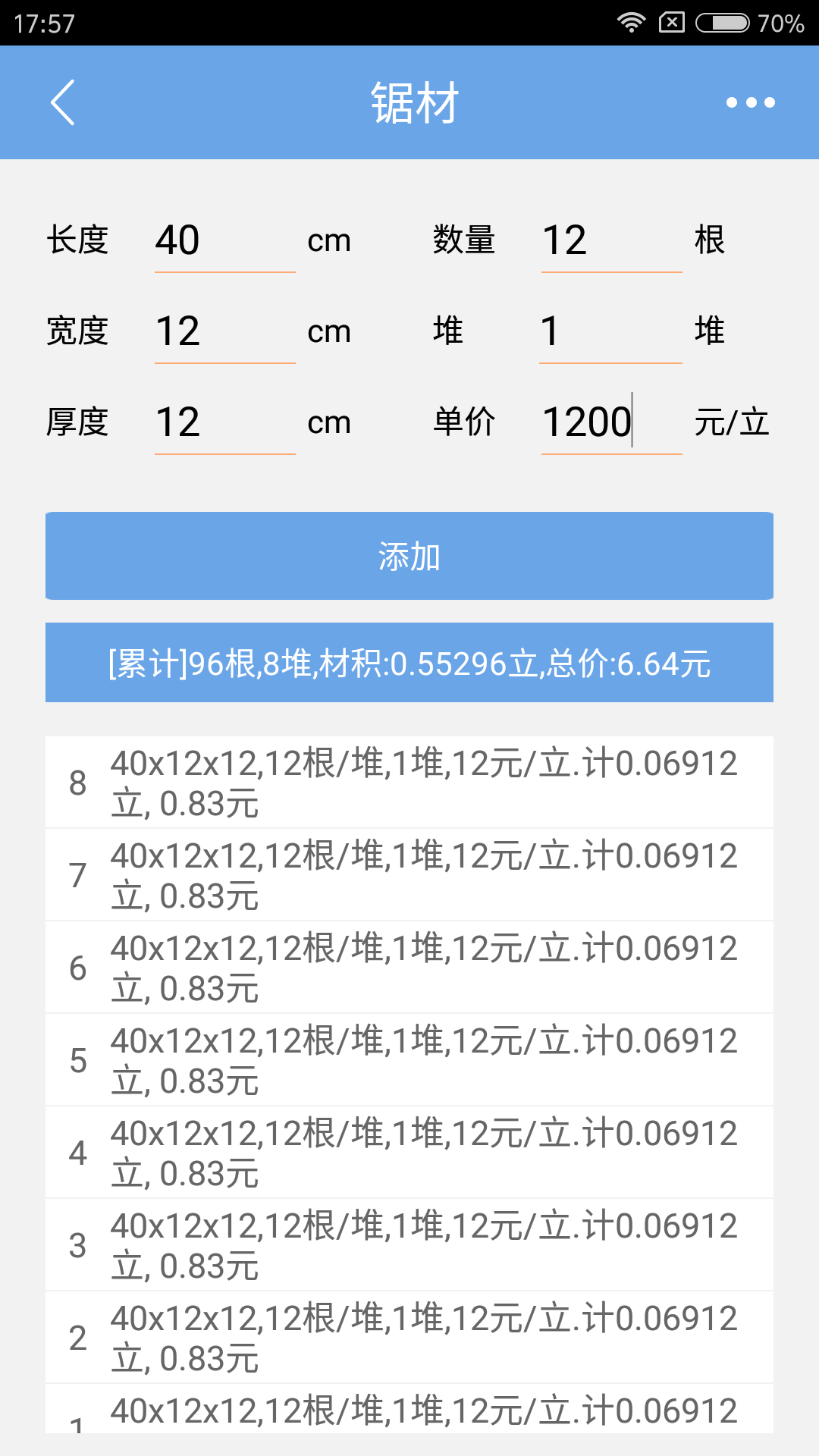Screen dimensions: 819x1456
Task: Select the 单价 input showing 1200
Action: tap(610, 423)
